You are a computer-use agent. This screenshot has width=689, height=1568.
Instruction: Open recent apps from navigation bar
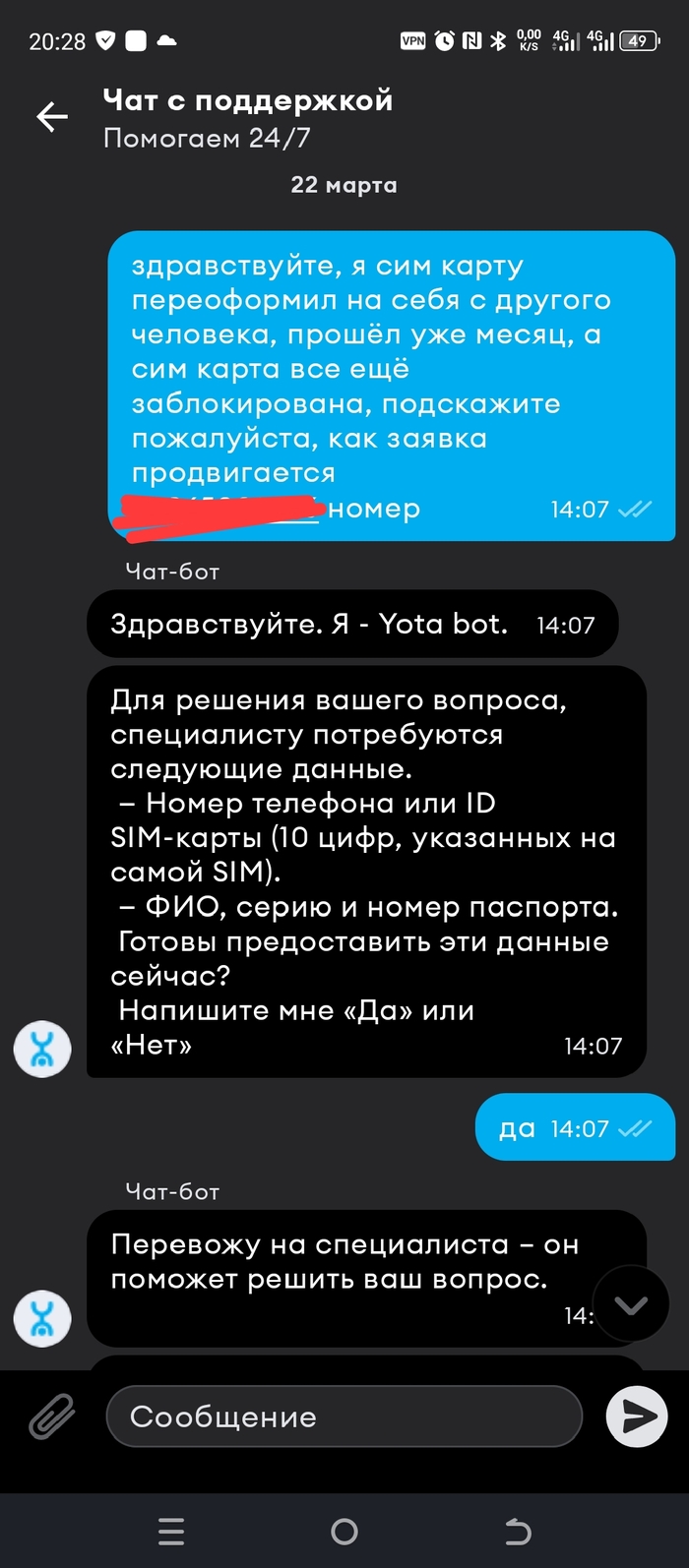[x=171, y=1532]
